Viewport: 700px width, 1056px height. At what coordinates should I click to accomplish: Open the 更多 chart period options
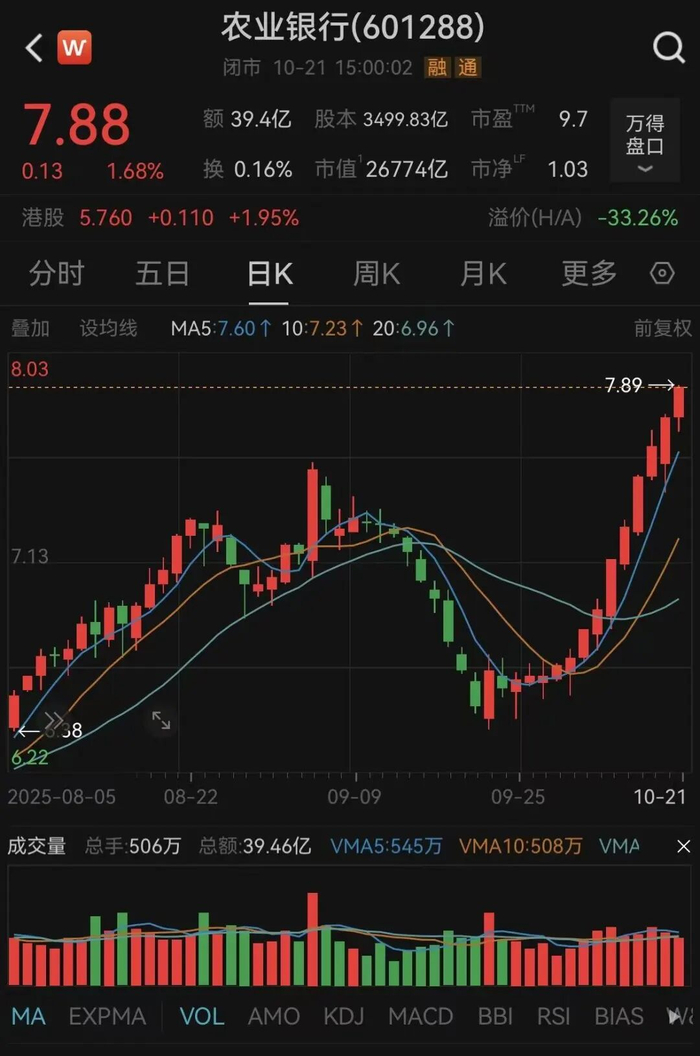(x=589, y=273)
